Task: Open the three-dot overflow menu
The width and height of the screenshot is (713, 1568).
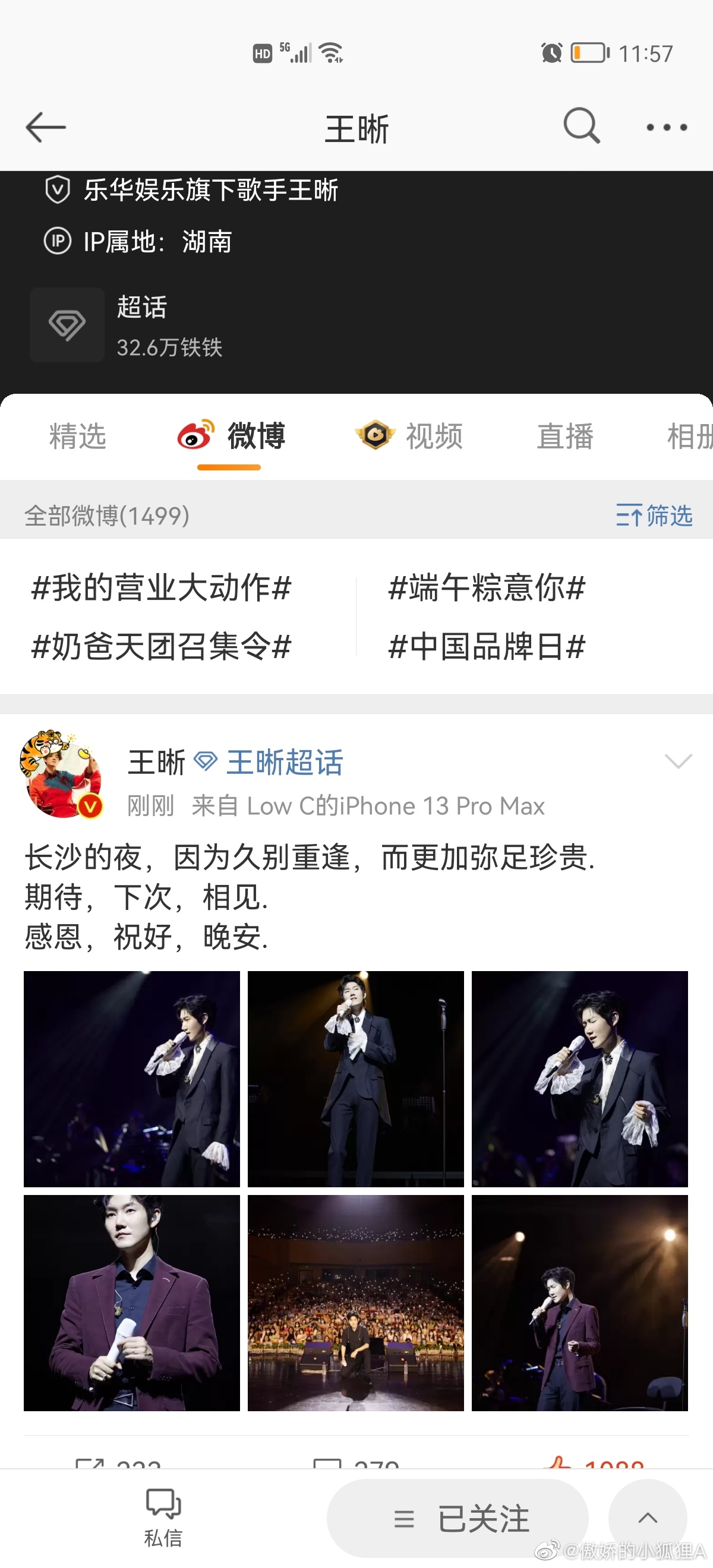Action: click(x=667, y=127)
